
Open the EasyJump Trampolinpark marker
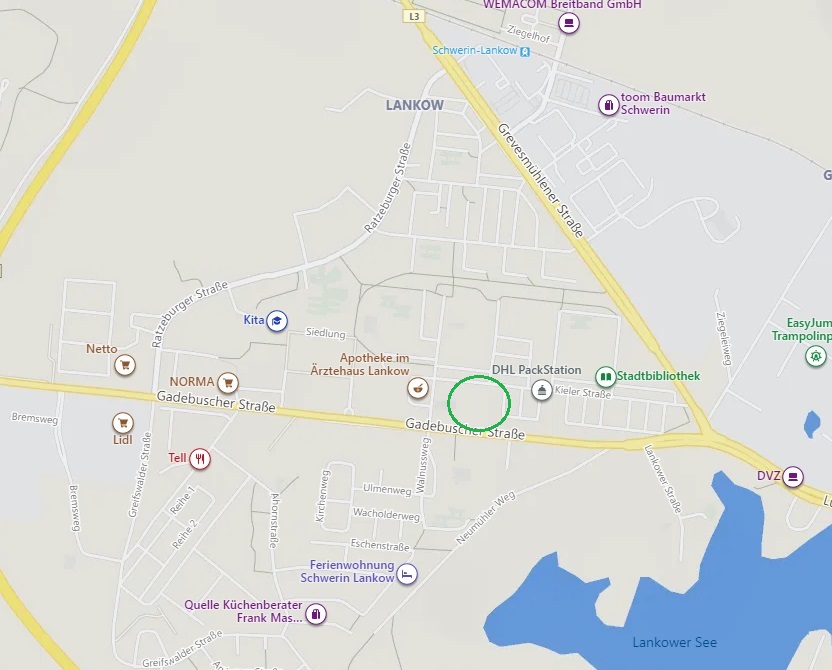pos(817,354)
